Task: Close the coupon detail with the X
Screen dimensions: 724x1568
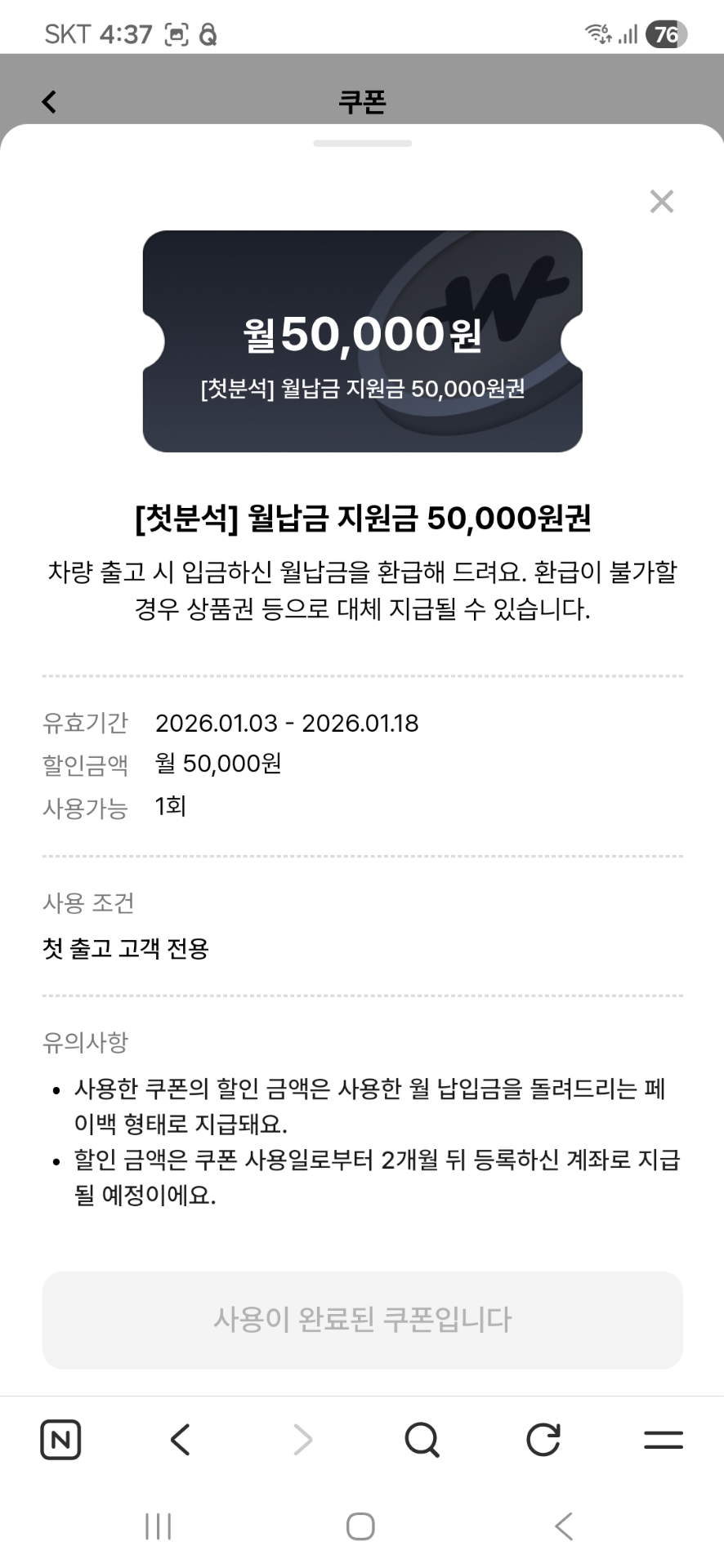Action: (x=662, y=202)
